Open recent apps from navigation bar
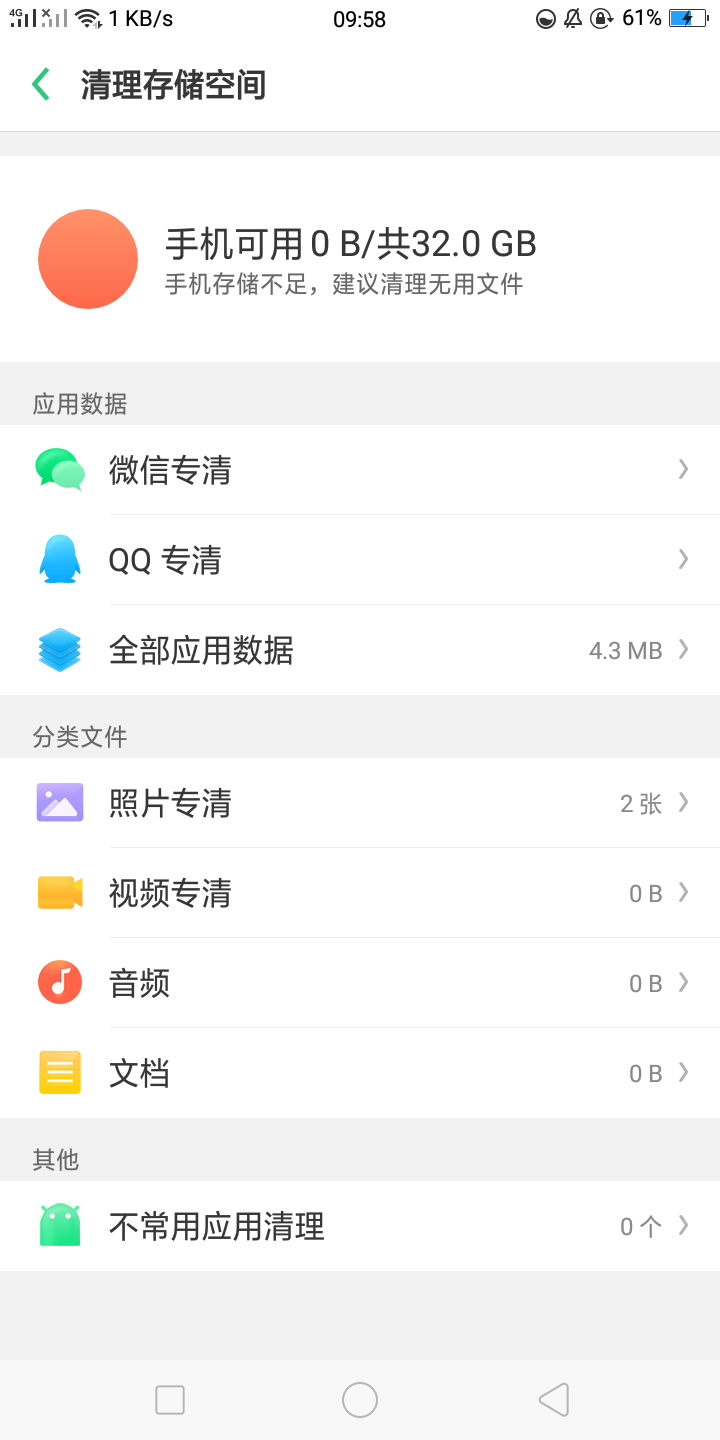Image resolution: width=720 pixels, height=1440 pixels. pyautogui.click(x=170, y=1400)
